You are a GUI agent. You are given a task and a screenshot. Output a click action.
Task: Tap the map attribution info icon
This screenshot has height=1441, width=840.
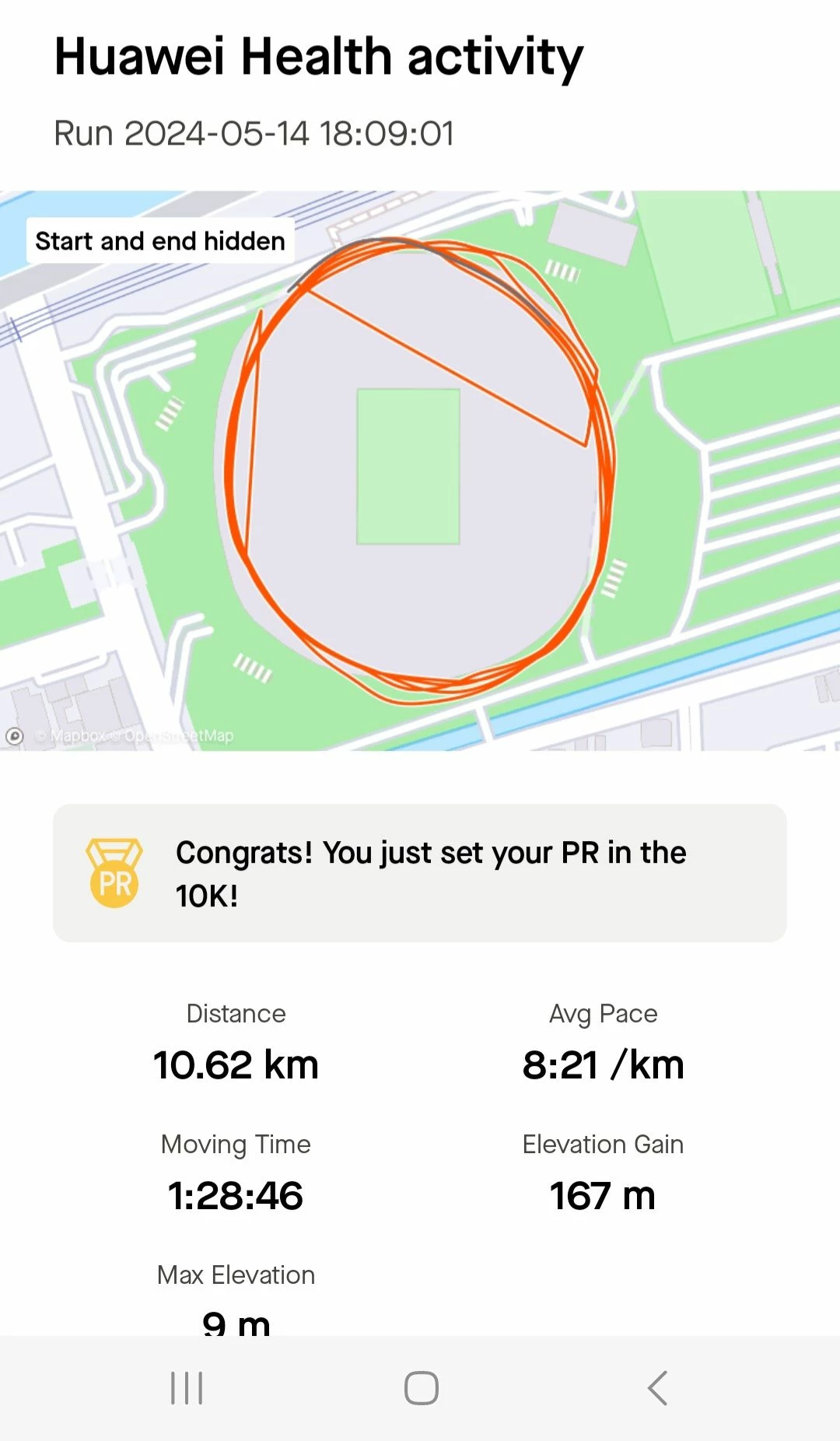pyautogui.click(x=15, y=736)
